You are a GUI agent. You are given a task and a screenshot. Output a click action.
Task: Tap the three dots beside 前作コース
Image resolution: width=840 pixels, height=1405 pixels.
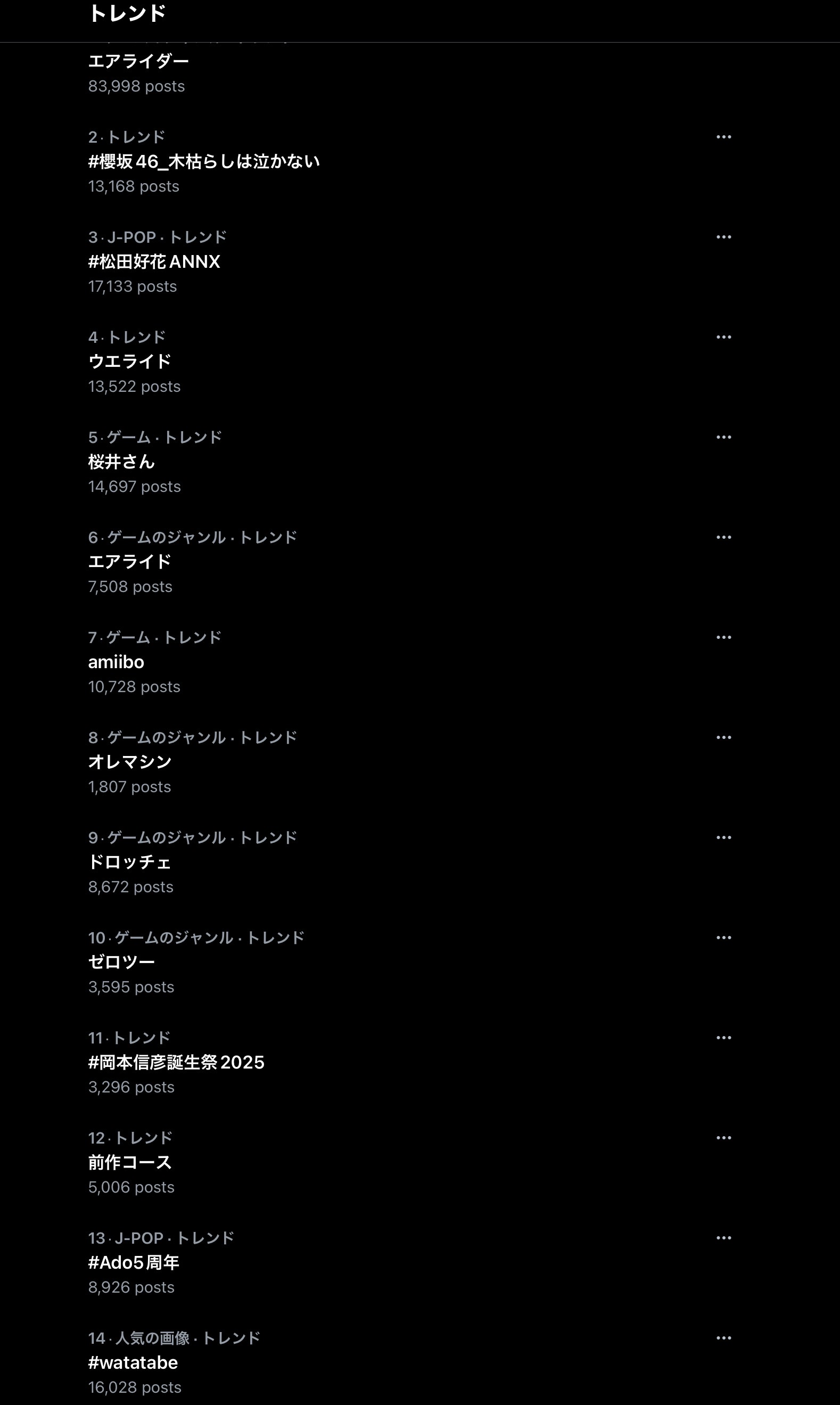[x=723, y=1138]
